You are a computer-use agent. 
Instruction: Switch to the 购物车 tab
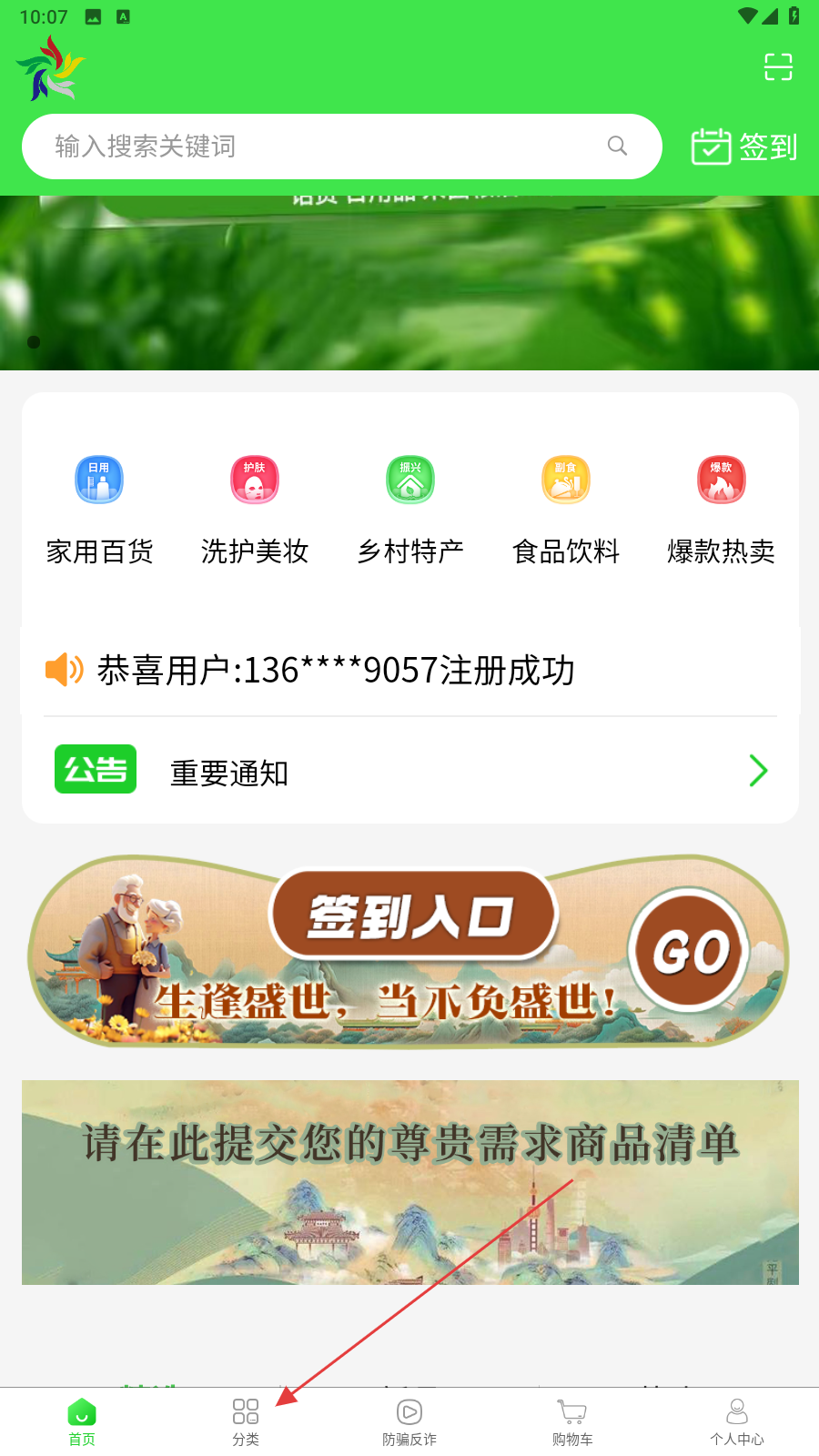pos(572,1421)
